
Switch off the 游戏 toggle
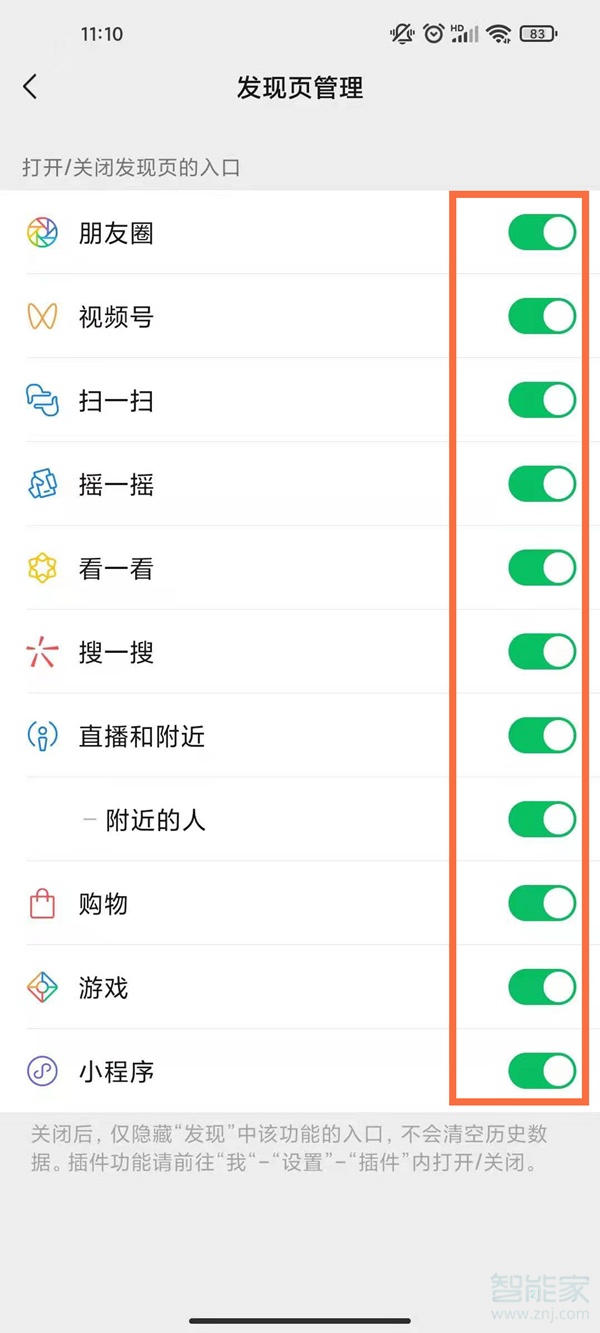[x=542, y=988]
